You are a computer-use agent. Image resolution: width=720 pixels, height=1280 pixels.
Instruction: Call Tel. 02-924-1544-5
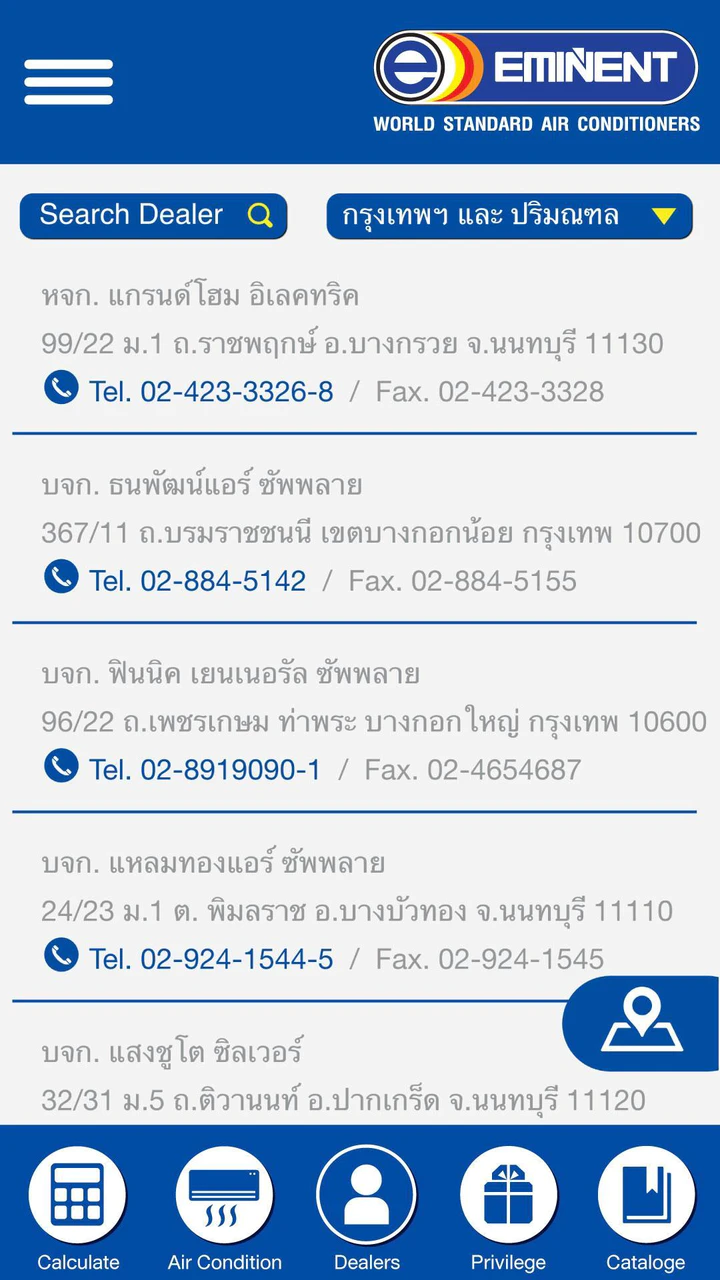pyautogui.click(x=189, y=957)
